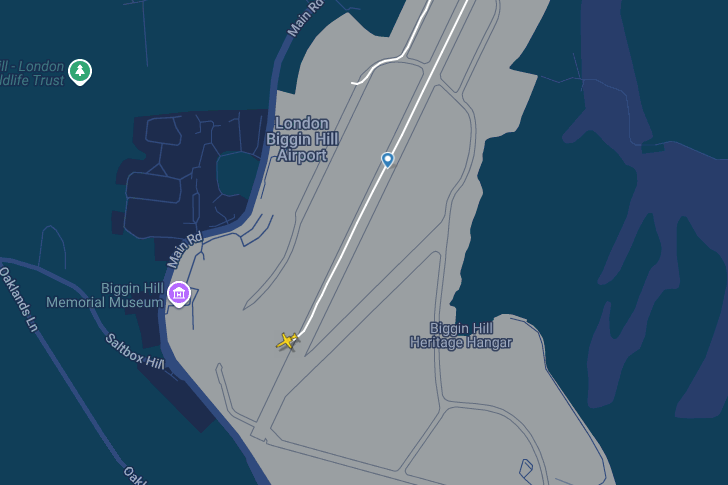Select the blue airport pin marker
Viewport: 728px width, 485px height.
pyautogui.click(x=388, y=159)
